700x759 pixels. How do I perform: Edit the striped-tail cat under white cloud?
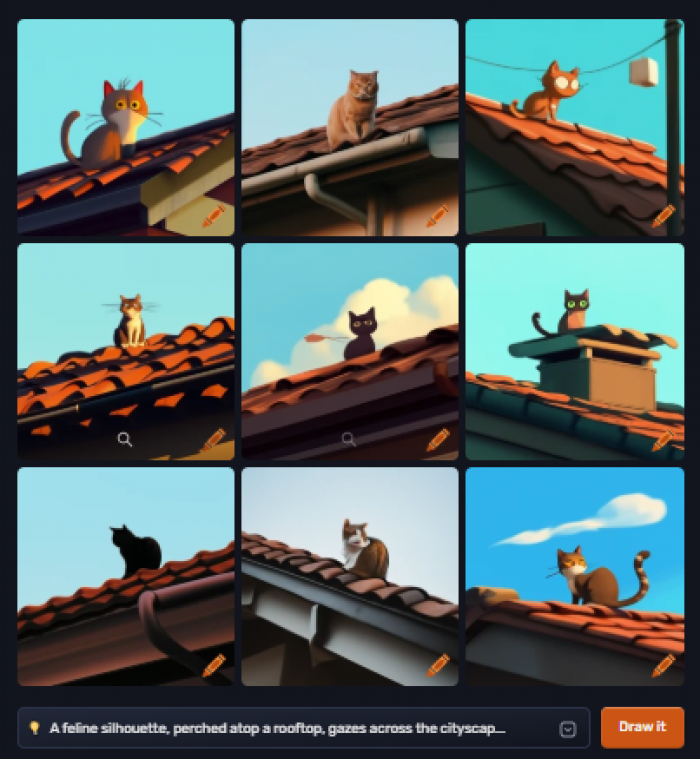[662, 665]
